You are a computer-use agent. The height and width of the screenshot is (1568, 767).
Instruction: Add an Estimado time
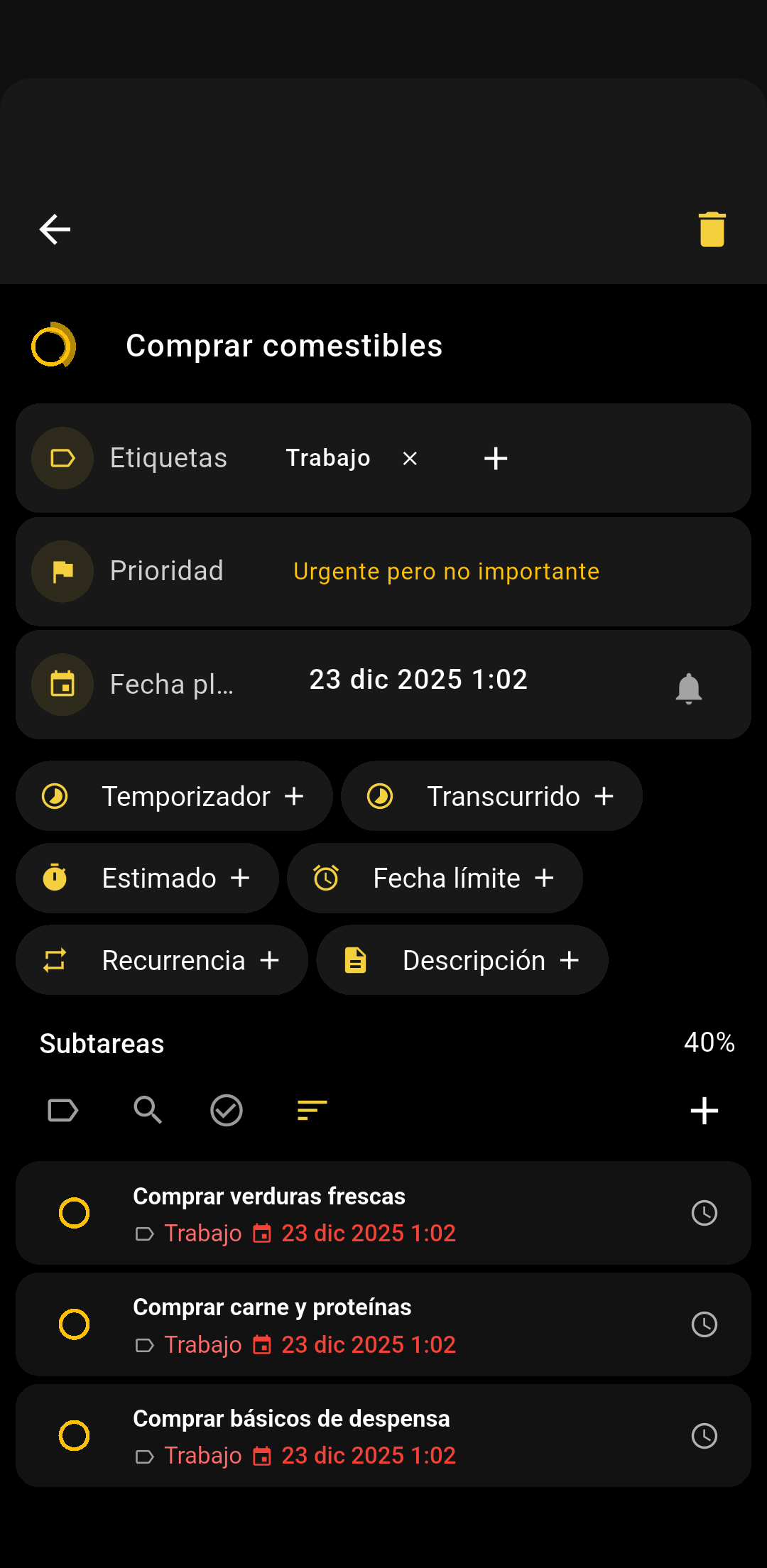click(147, 878)
